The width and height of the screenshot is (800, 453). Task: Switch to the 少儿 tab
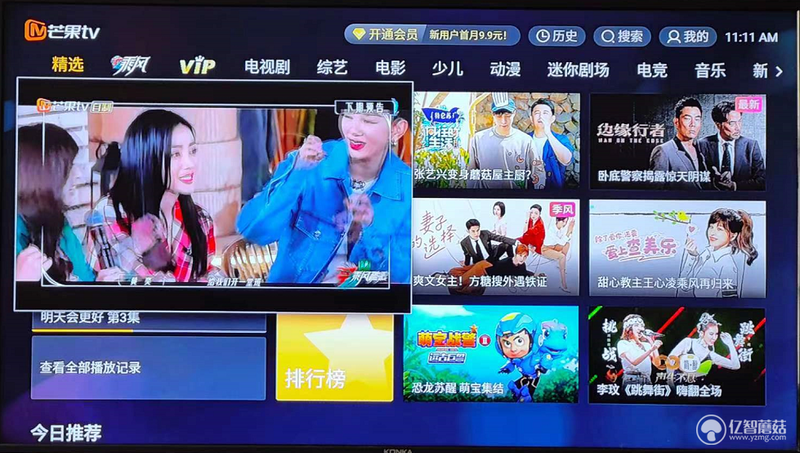pyautogui.click(x=447, y=69)
